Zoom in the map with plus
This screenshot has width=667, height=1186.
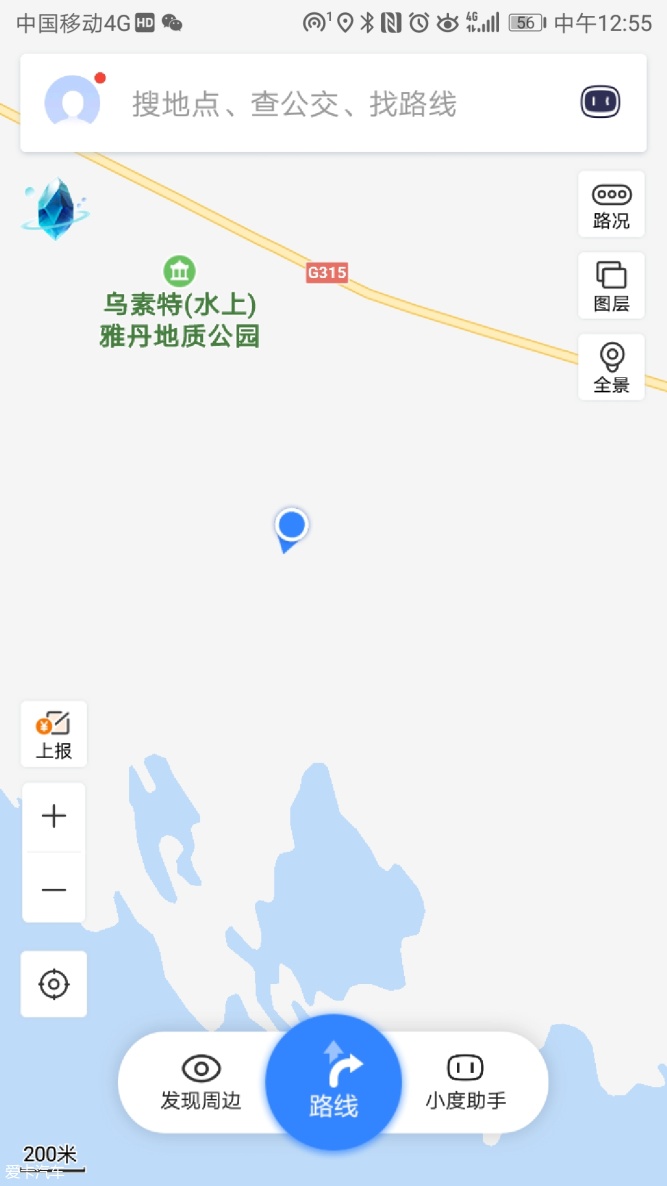click(x=54, y=817)
